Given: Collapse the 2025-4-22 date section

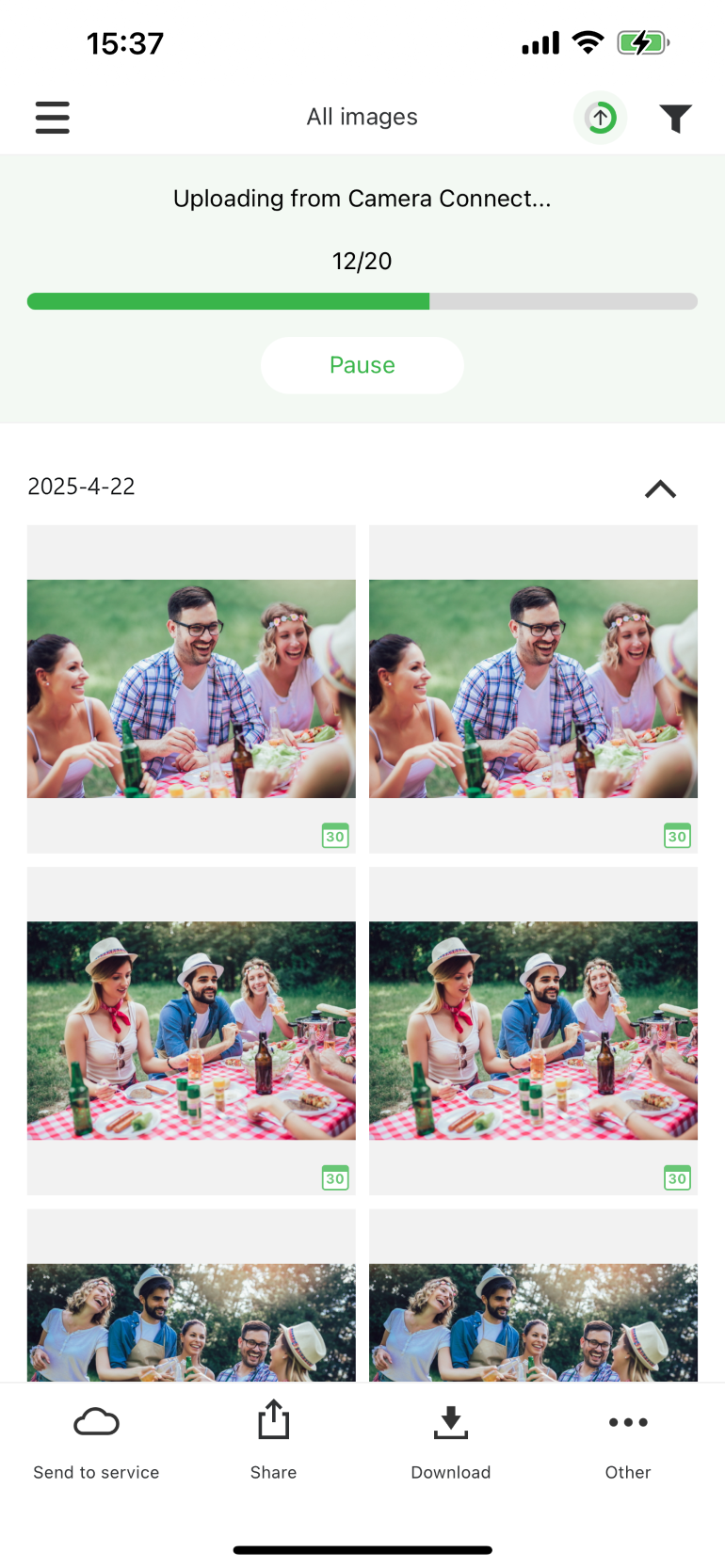Looking at the screenshot, I should pos(660,488).
